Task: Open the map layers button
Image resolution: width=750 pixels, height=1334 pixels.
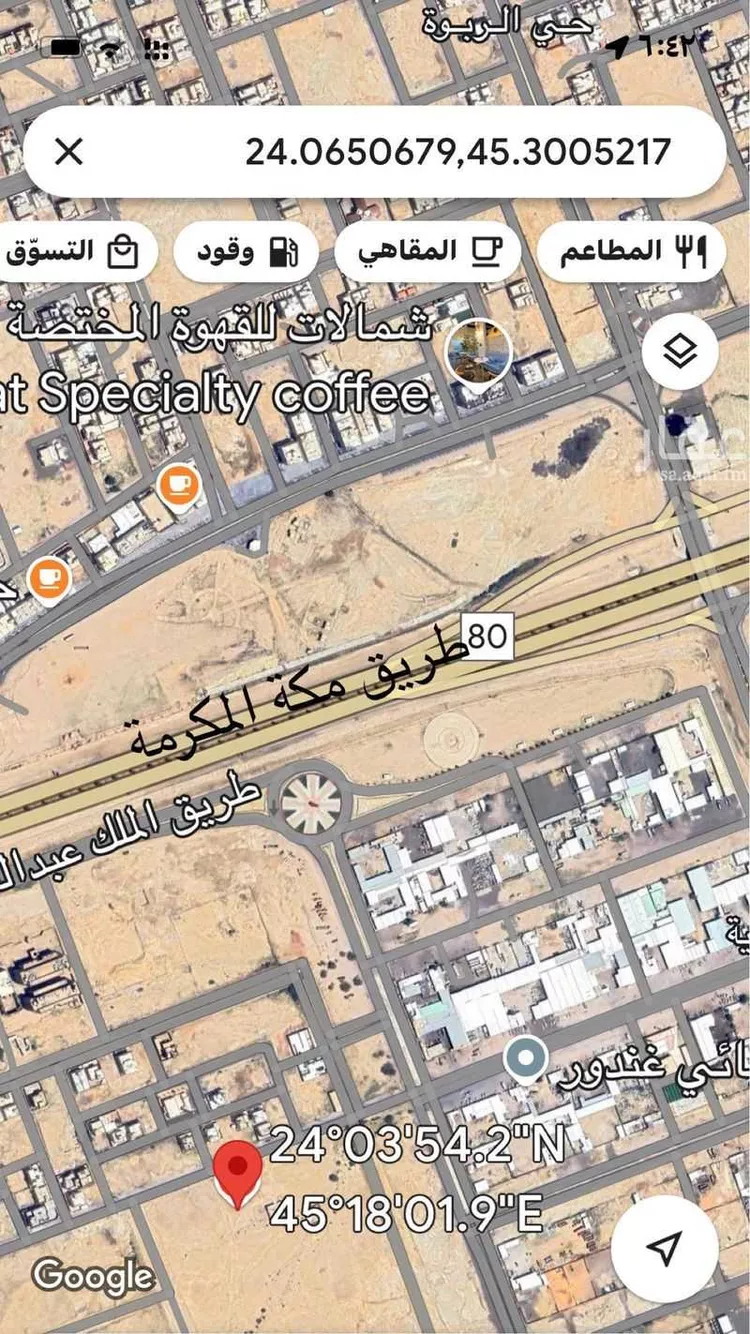Action: (x=680, y=352)
